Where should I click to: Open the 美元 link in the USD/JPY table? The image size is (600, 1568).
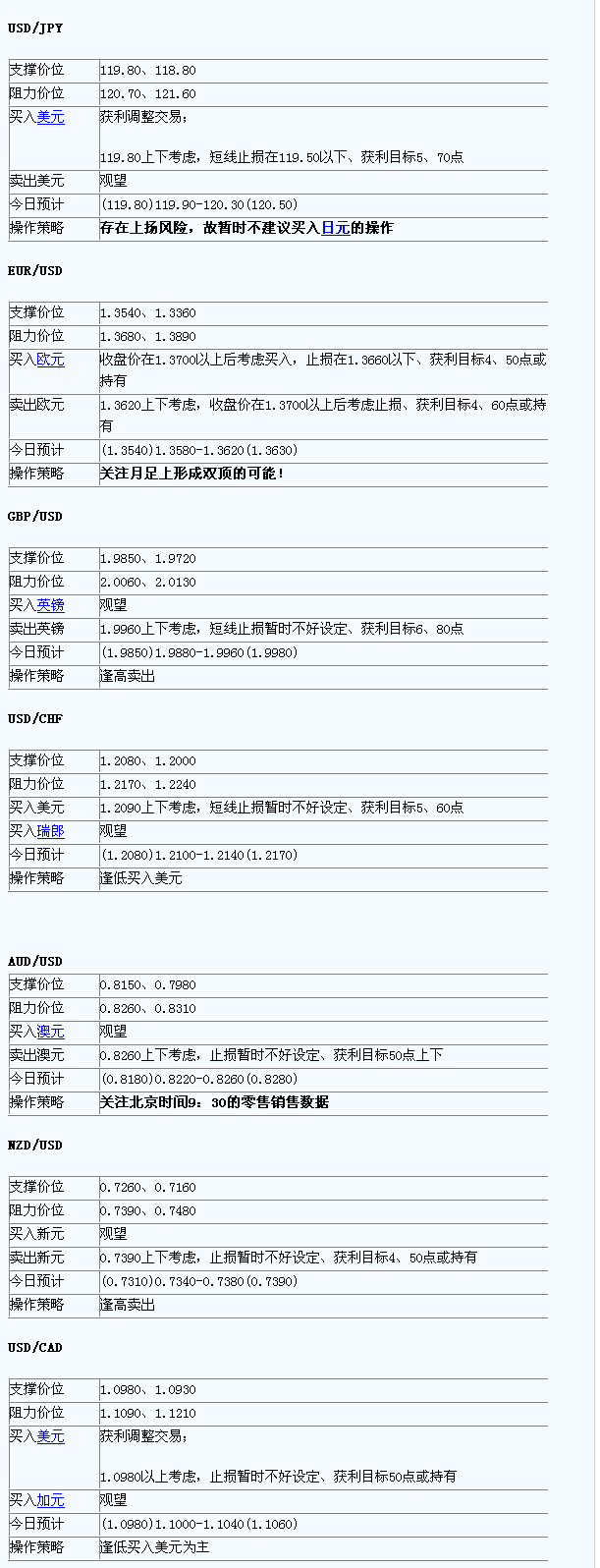coord(50,117)
